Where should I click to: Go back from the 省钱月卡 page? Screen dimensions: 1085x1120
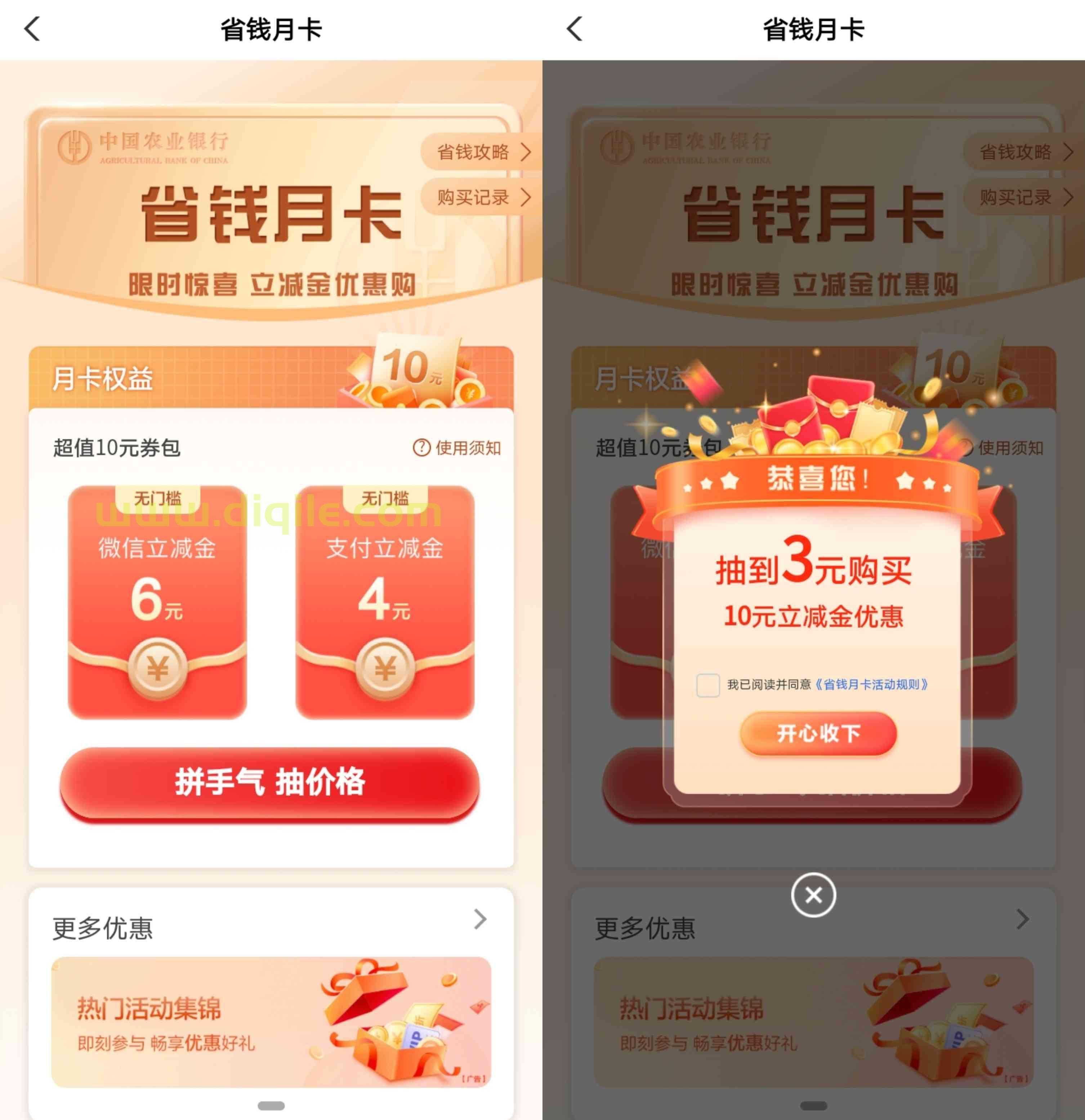(x=32, y=28)
